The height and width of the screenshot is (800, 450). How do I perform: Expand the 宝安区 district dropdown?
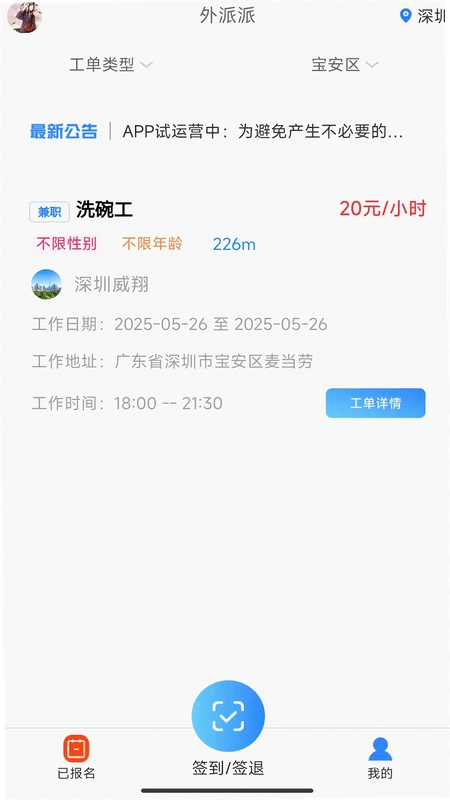pyautogui.click(x=345, y=65)
